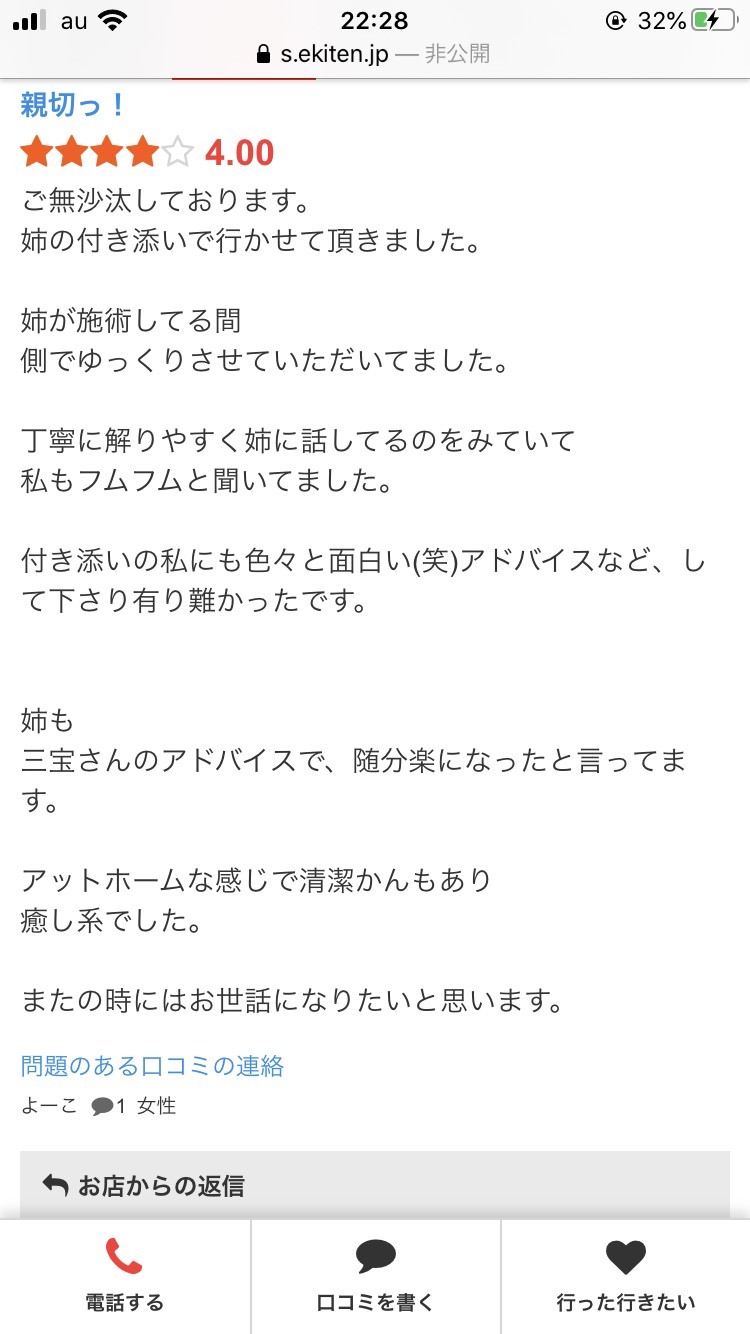Open 口コミを書く to write a review
The image size is (750, 1334).
tap(375, 1275)
